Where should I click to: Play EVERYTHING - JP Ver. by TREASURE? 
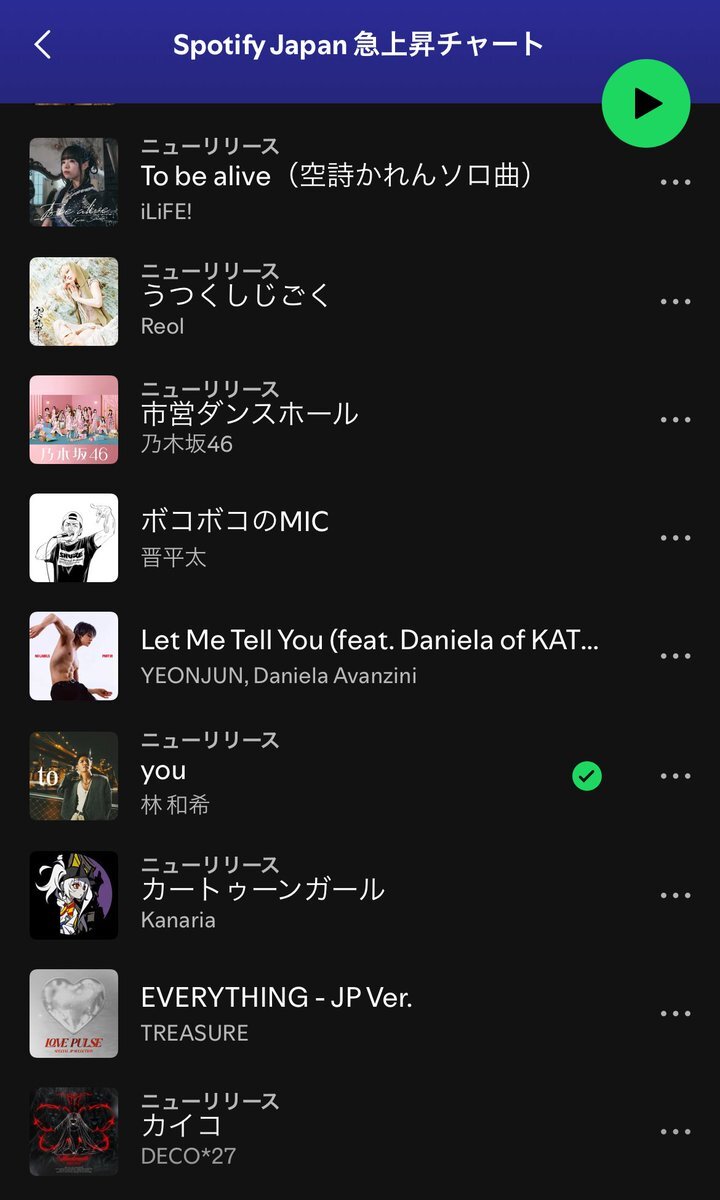click(276, 998)
